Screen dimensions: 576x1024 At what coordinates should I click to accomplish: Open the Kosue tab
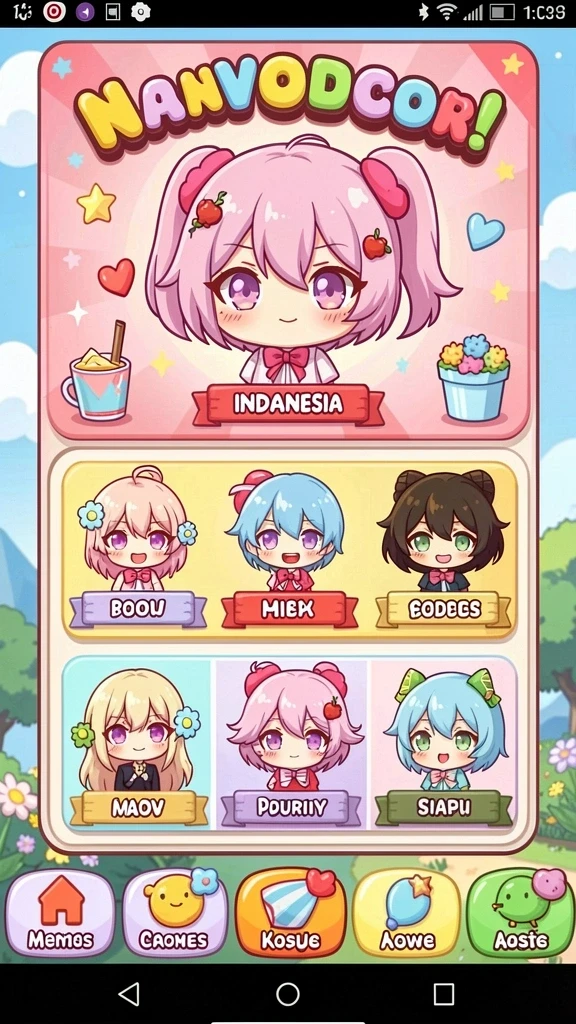coord(291,914)
